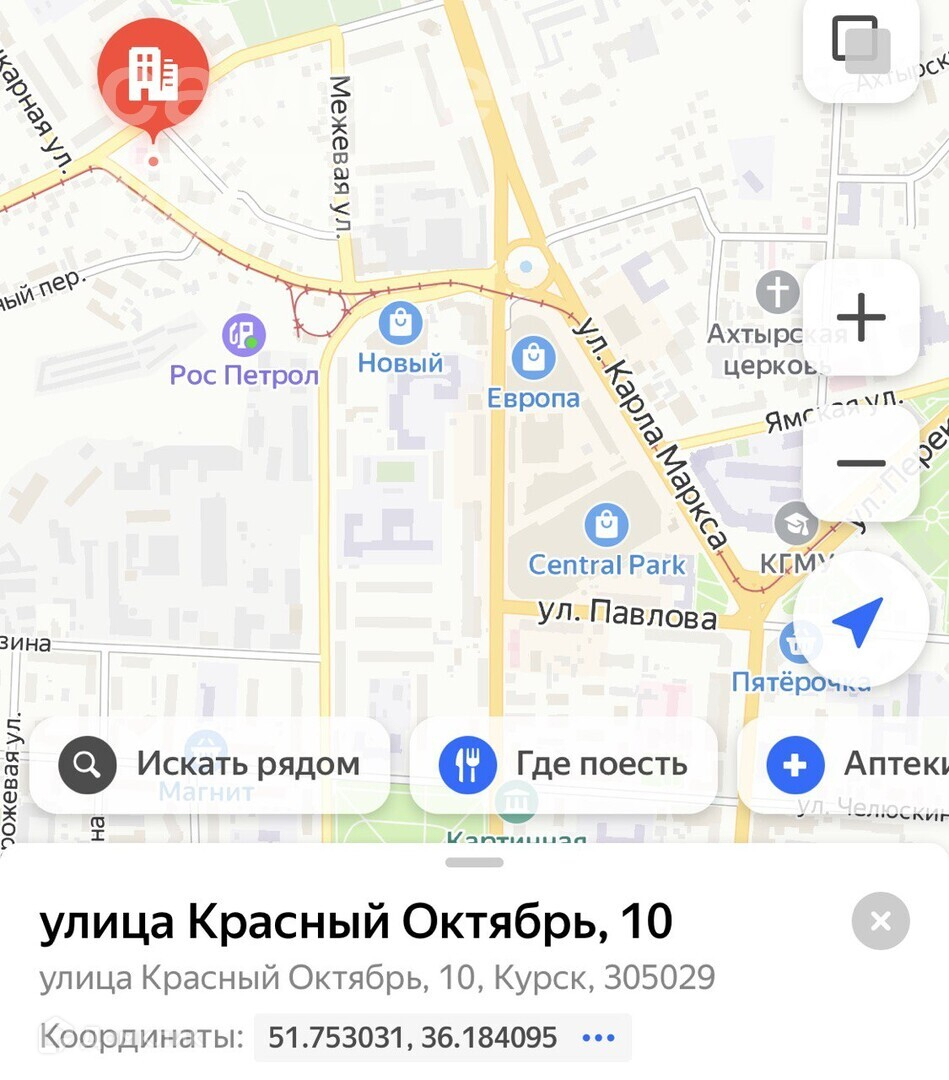The image size is (949, 1080).
Task: Center map on my location arrow
Action: point(859,619)
